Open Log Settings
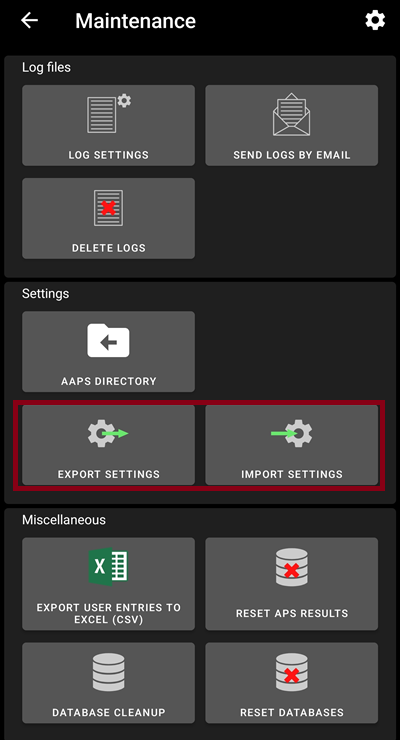400x740 pixels. coord(108,126)
